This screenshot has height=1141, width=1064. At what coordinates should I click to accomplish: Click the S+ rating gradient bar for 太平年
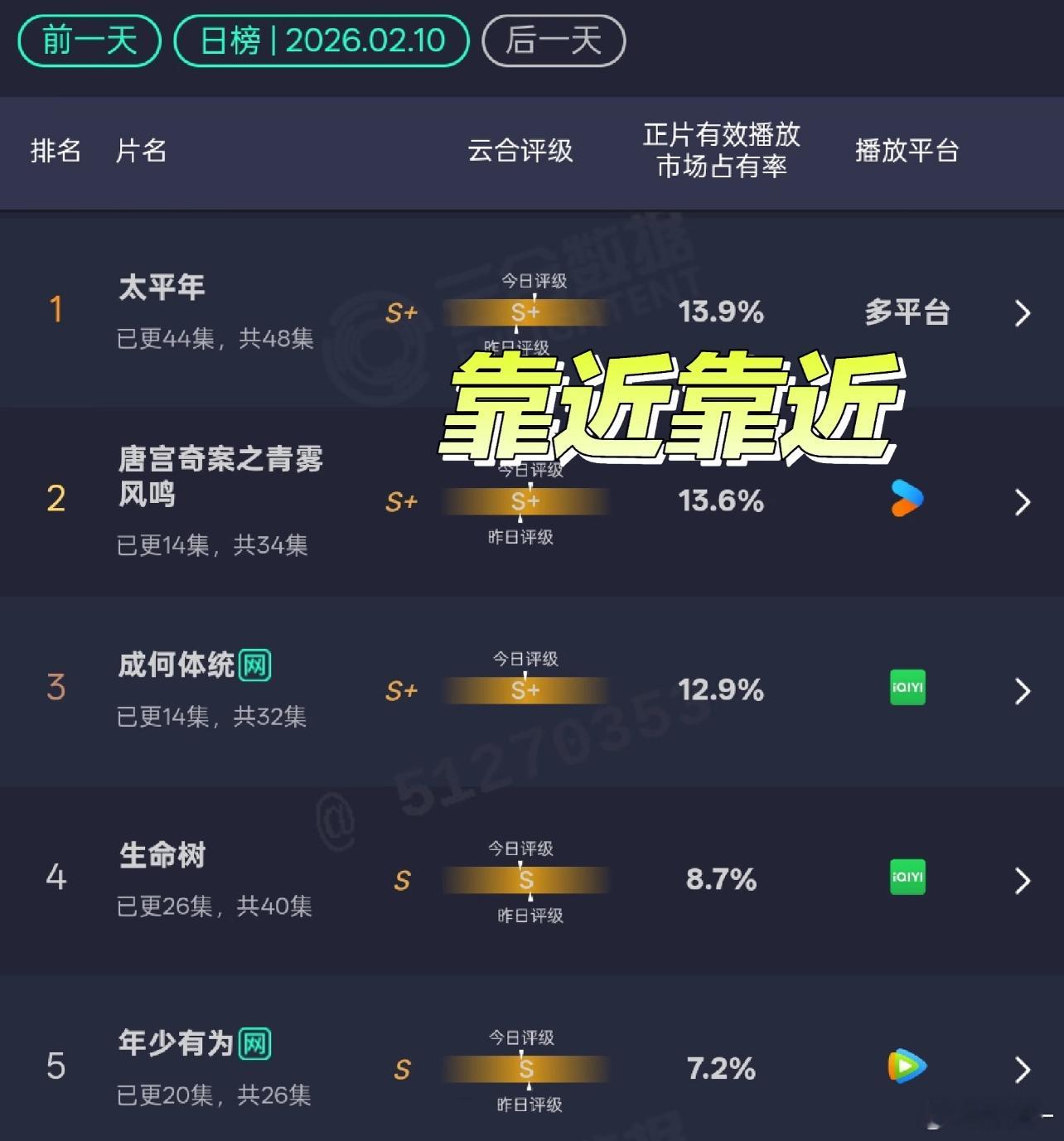click(x=525, y=313)
